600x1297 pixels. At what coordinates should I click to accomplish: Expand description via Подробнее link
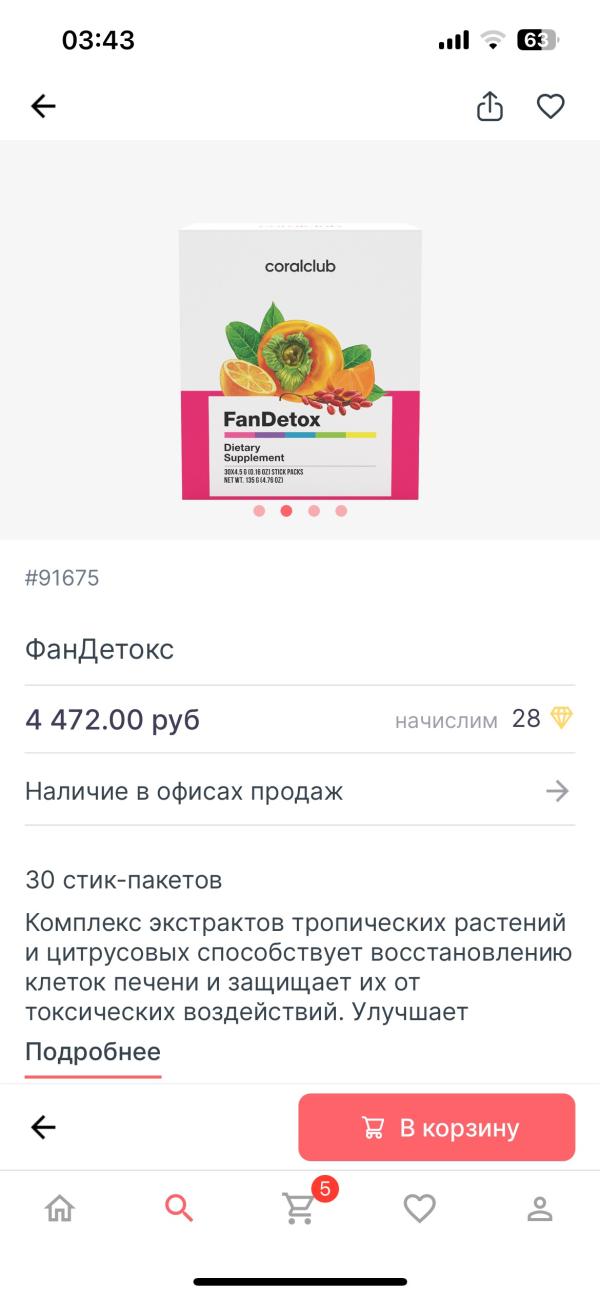(x=92, y=1052)
